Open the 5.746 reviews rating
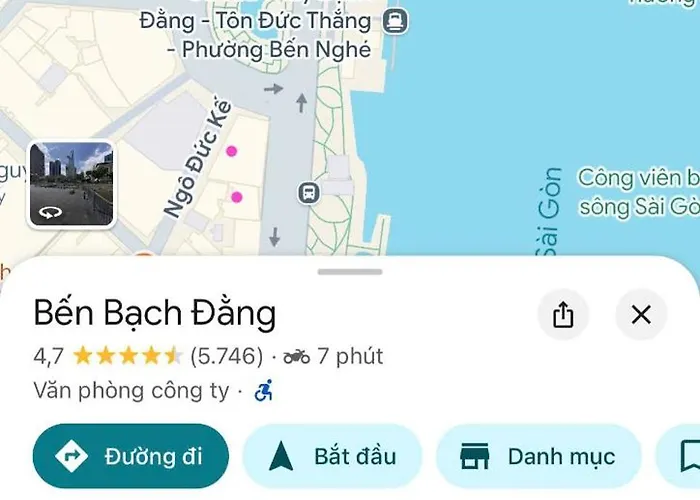The width and height of the screenshot is (700, 500). click(x=226, y=356)
